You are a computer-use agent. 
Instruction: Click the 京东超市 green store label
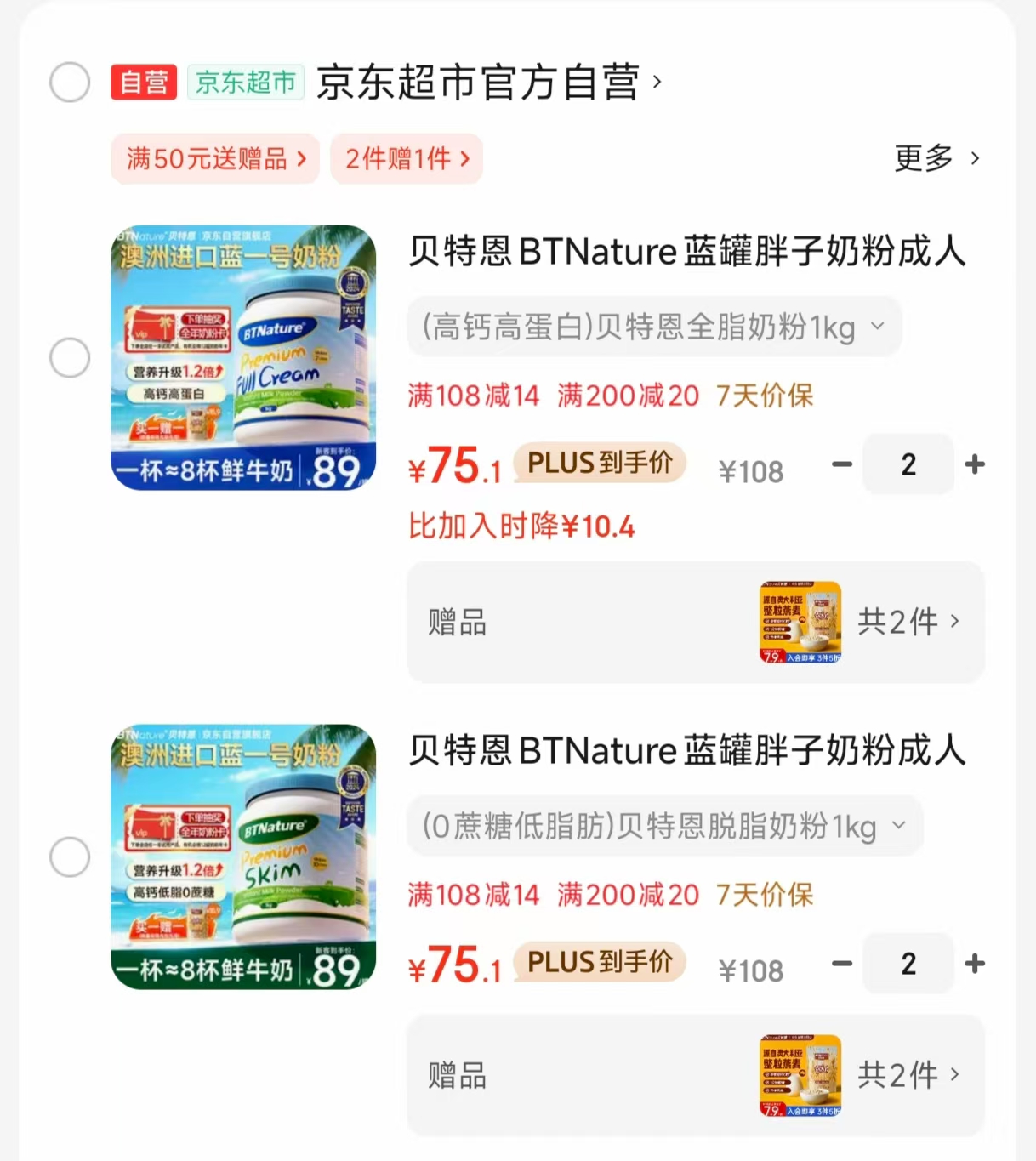[245, 83]
